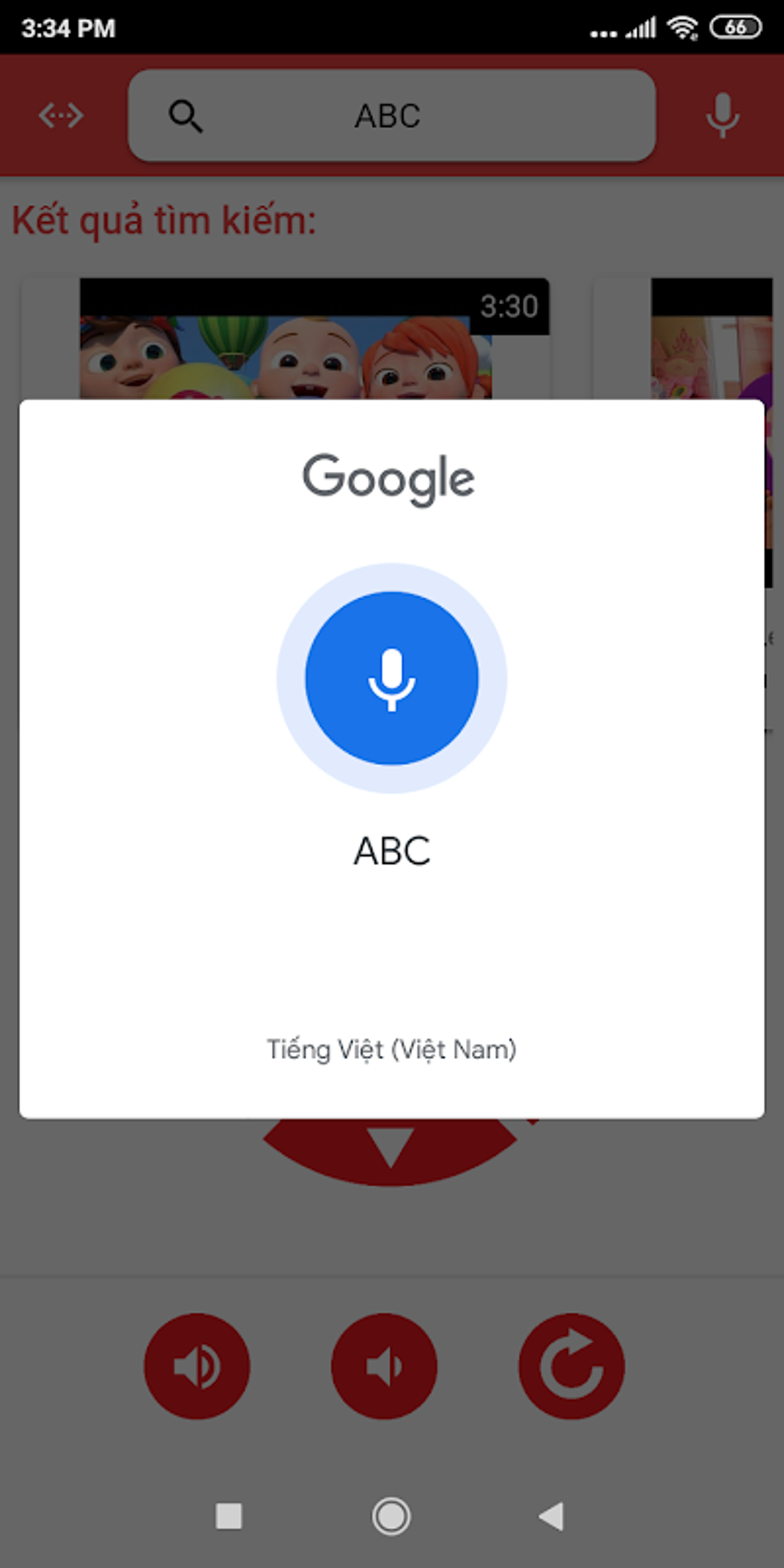
Task: Increase volume with the loud speaker button
Action: pyautogui.click(x=197, y=1366)
